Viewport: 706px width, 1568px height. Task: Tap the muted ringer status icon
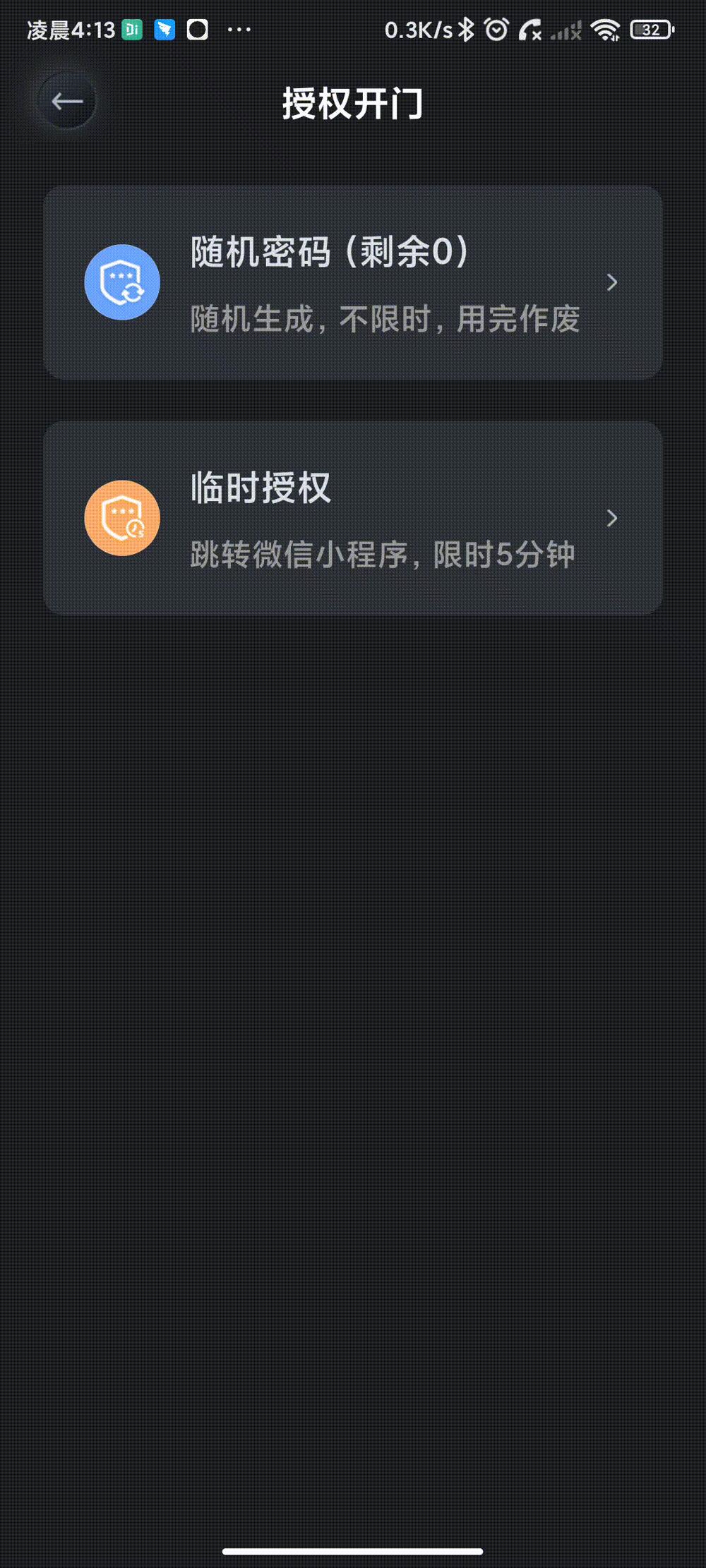coord(529,30)
